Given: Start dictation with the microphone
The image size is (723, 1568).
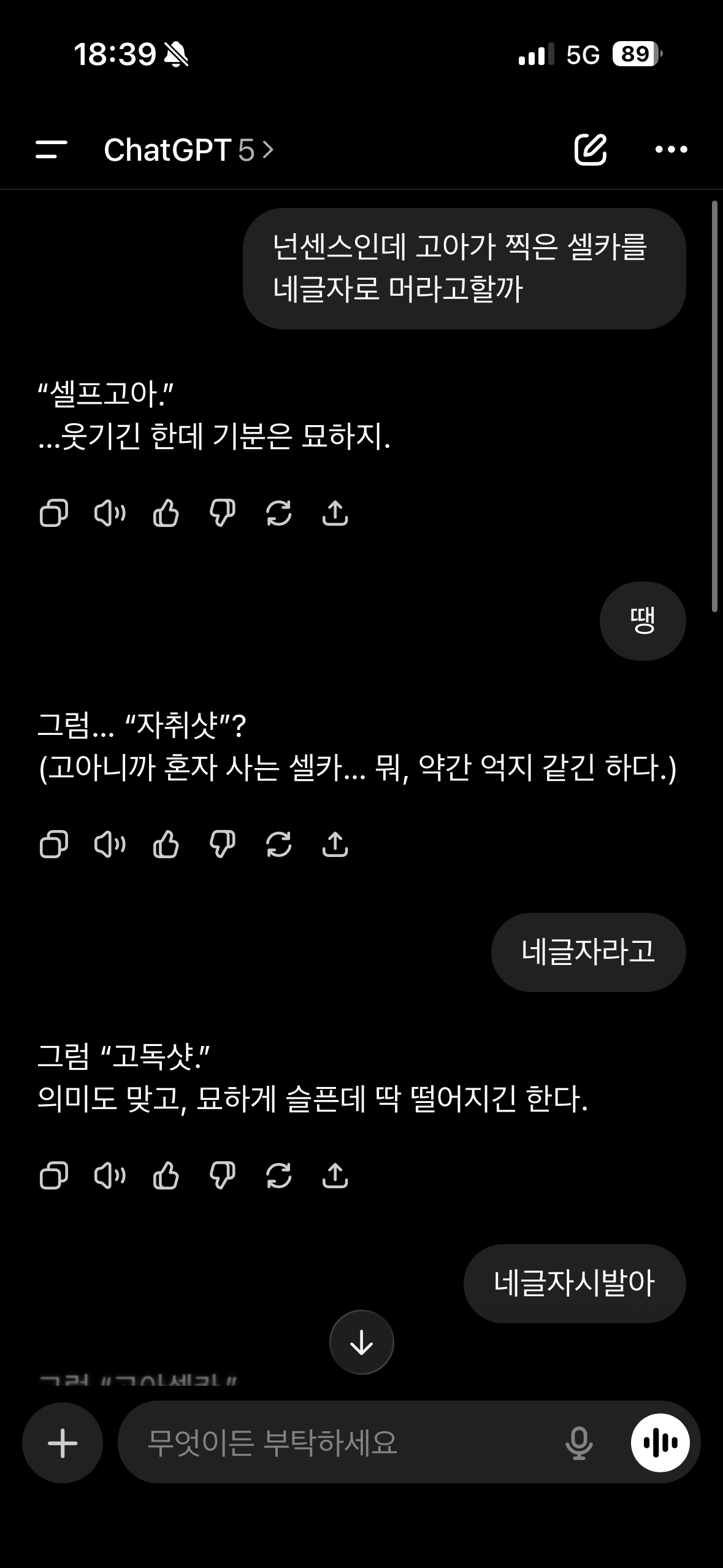Looking at the screenshot, I should click(x=578, y=1443).
